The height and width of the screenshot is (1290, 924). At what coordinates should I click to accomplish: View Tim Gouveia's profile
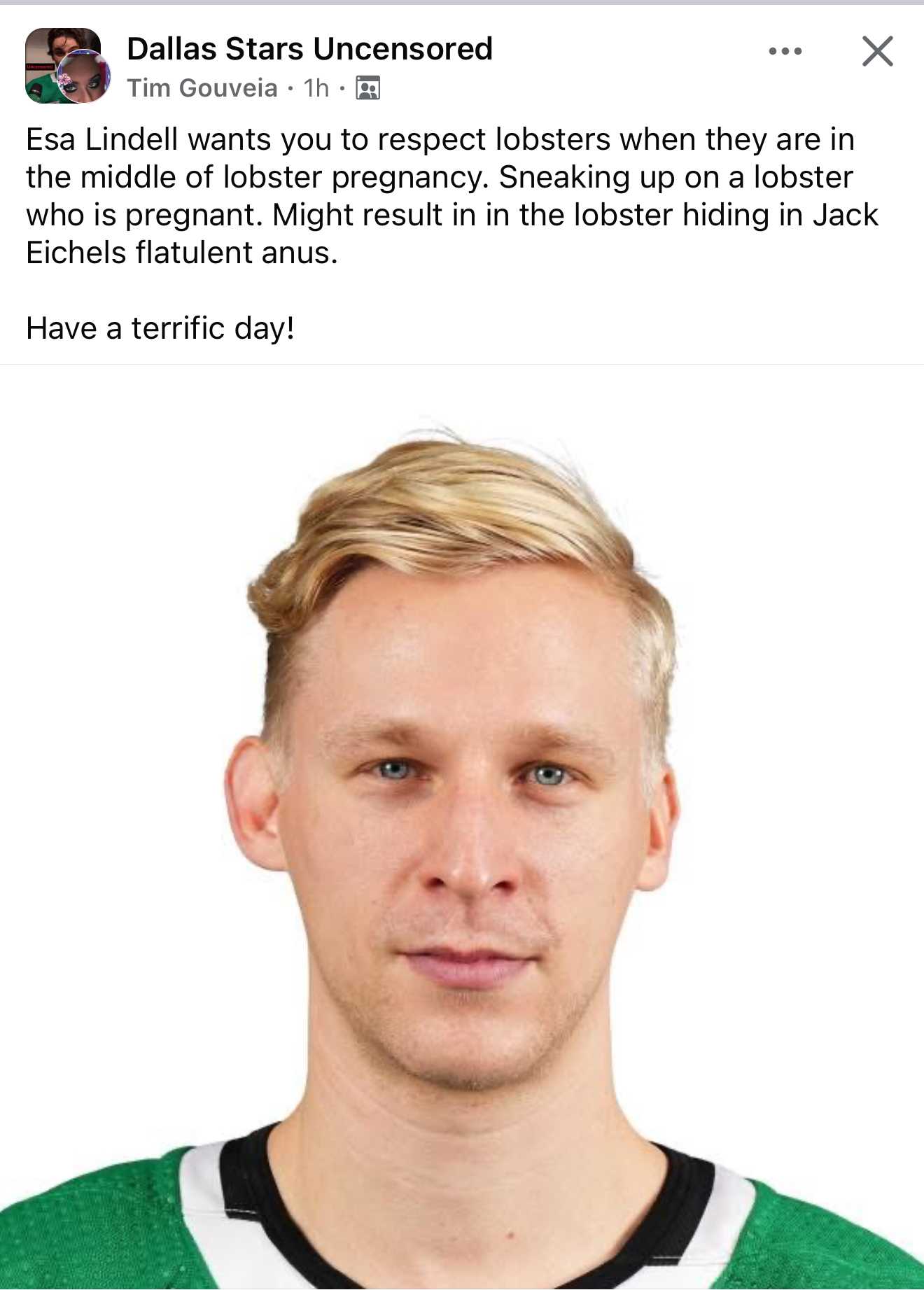[x=202, y=88]
